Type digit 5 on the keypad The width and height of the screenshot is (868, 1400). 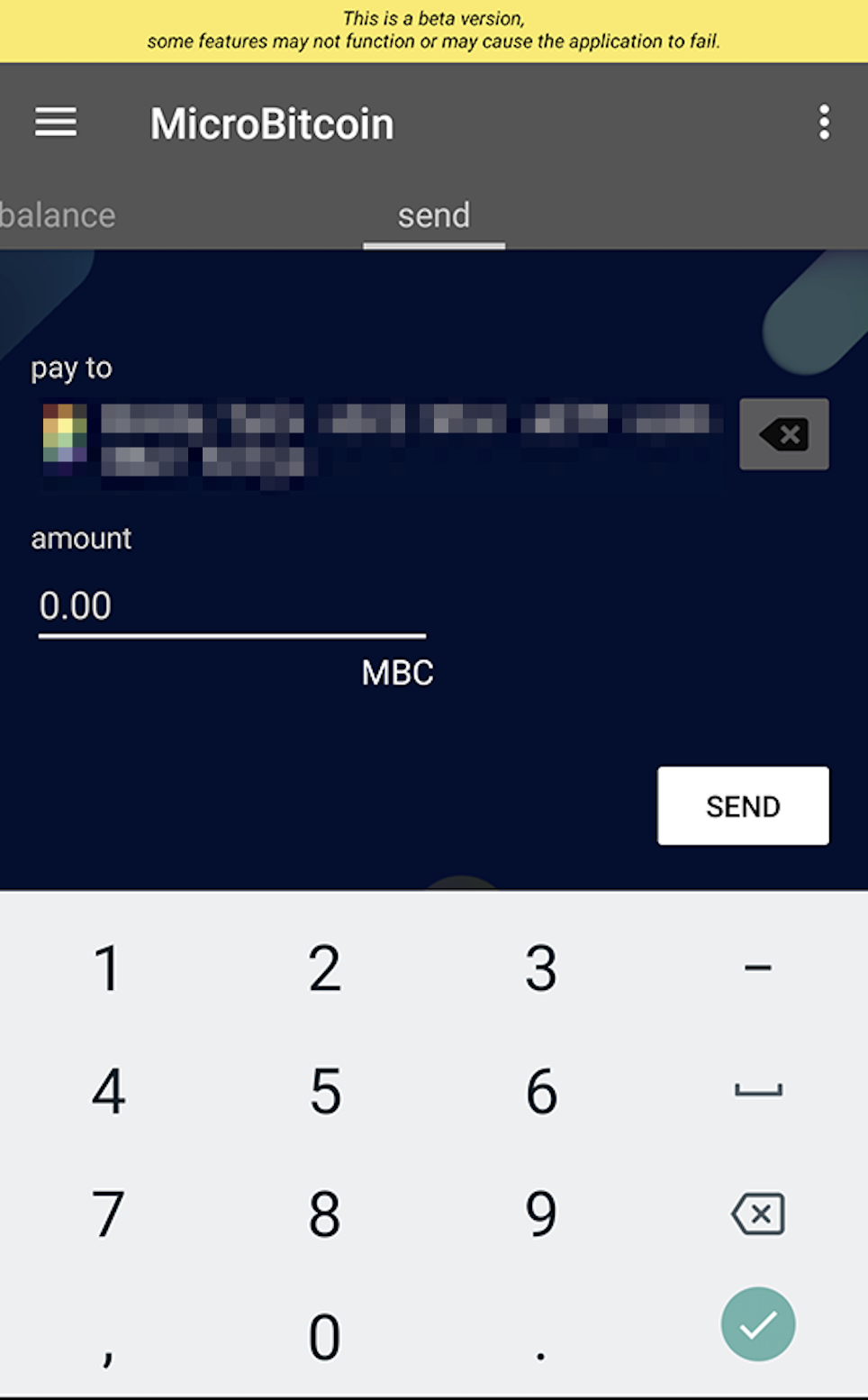pos(325,1091)
